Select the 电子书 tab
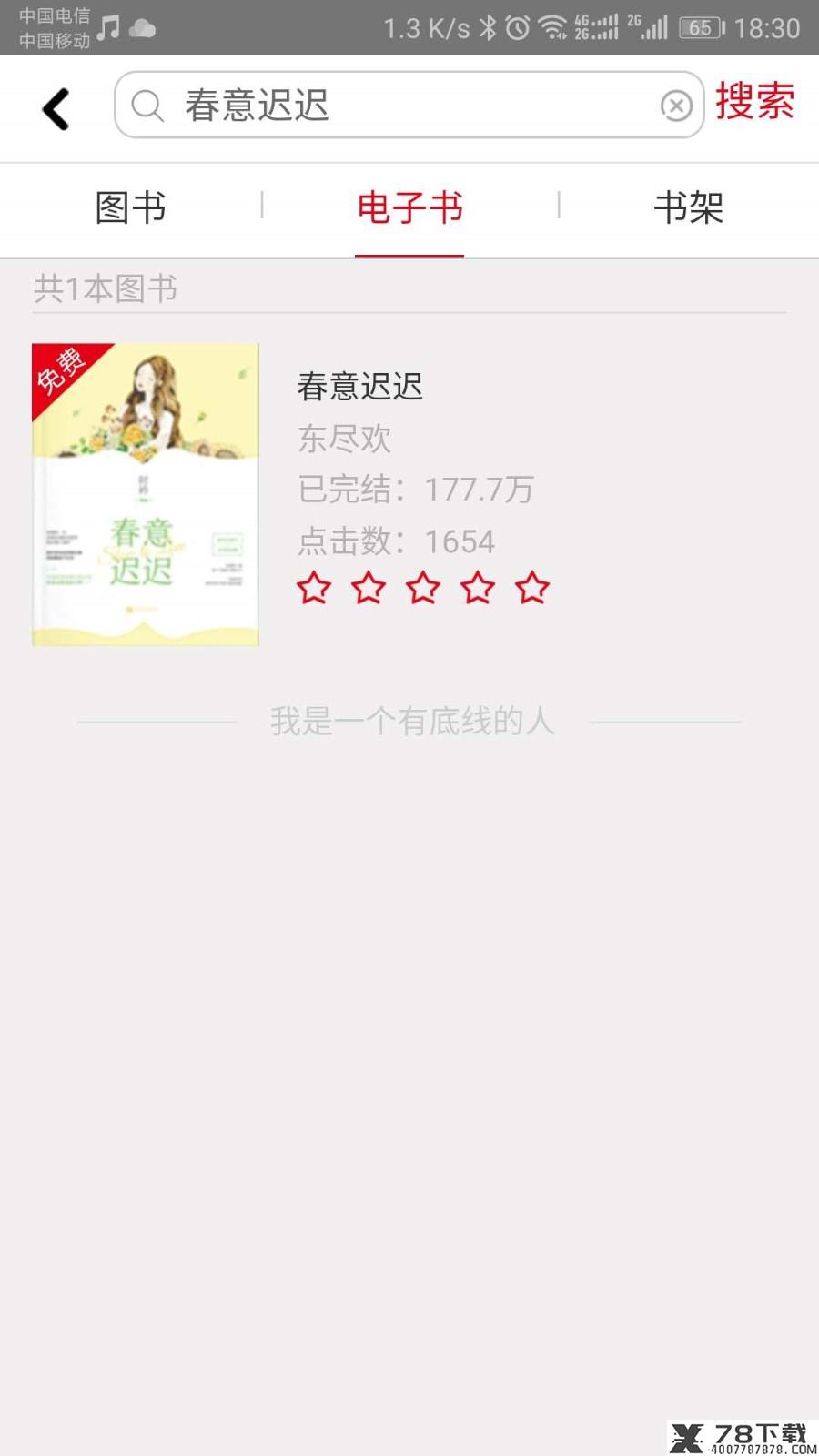Screen dimensions: 819x1456 [x=409, y=207]
